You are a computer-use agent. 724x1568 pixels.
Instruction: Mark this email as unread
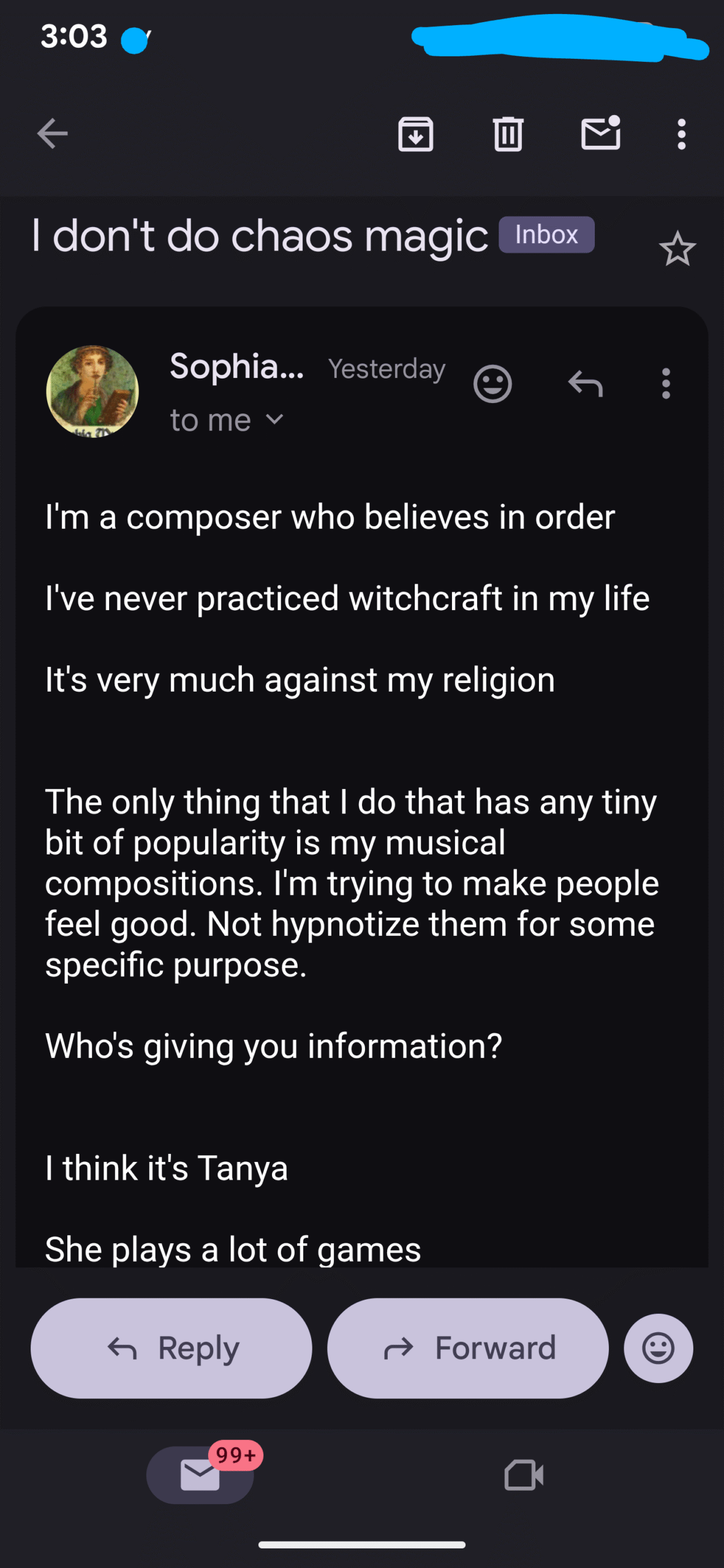click(600, 134)
